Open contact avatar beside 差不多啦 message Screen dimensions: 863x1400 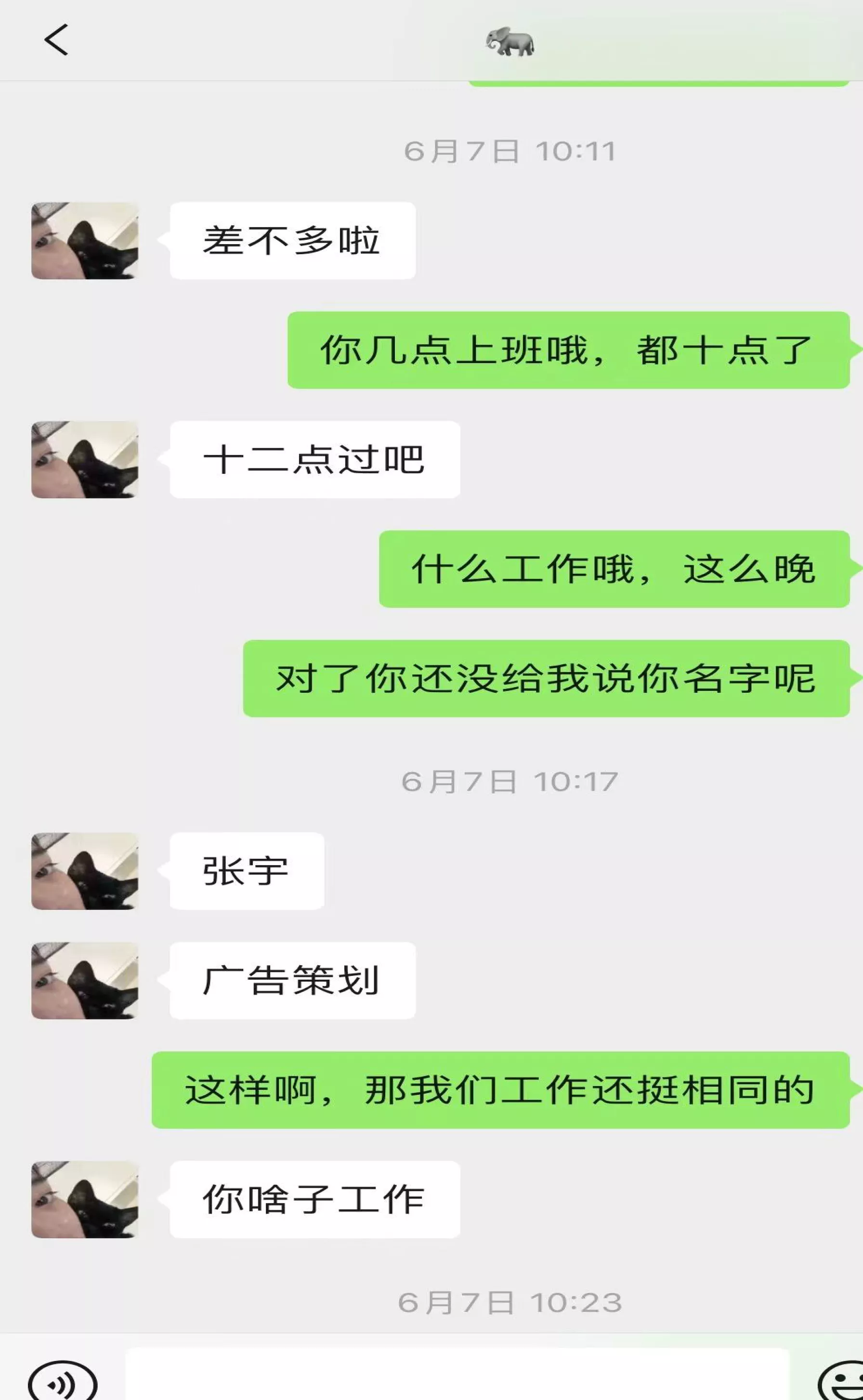click(84, 241)
